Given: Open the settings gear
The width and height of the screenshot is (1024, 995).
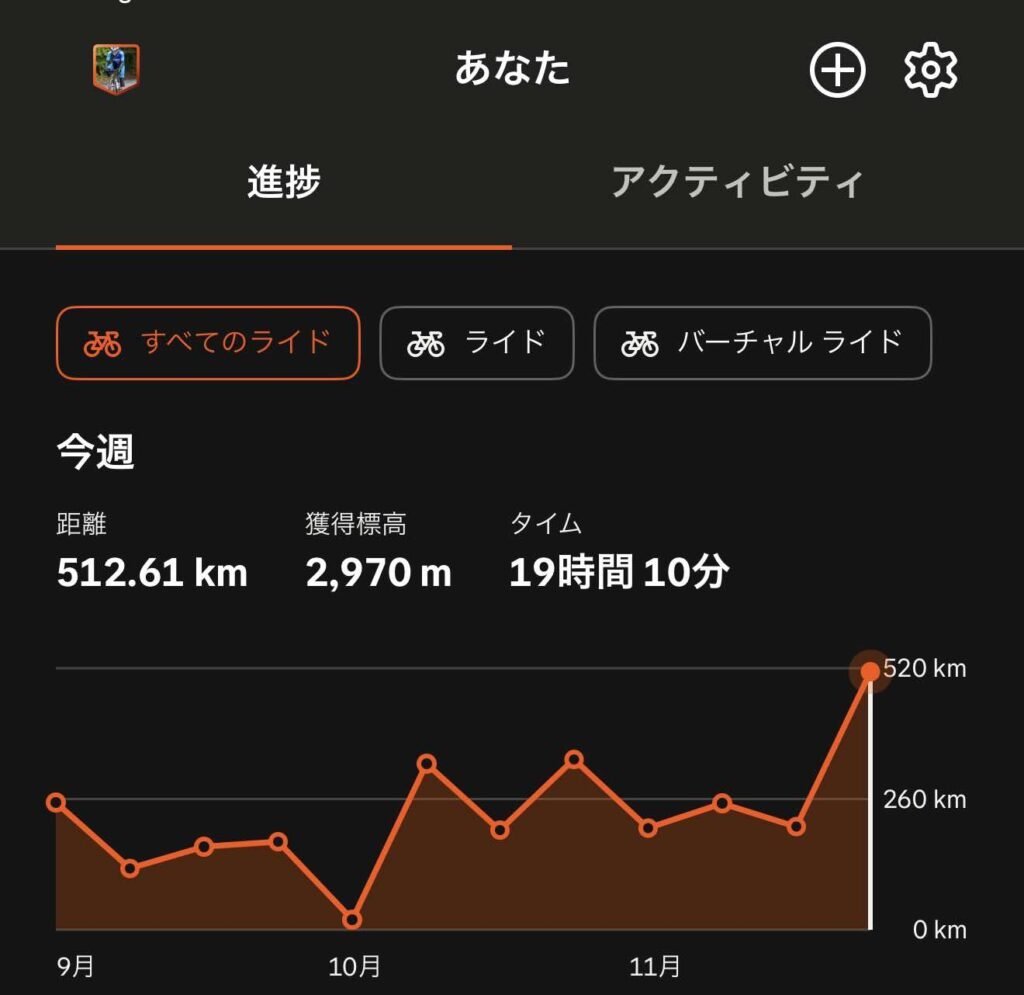Looking at the screenshot, I should click(930, 70).
